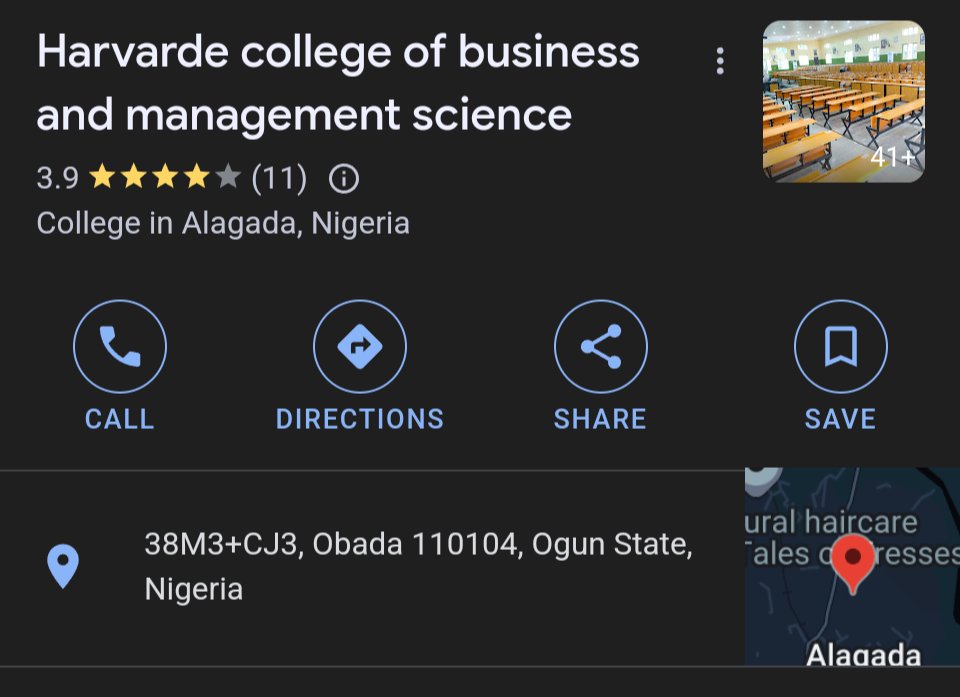
Task: View the 11 reviews
Action: [279, 179]
